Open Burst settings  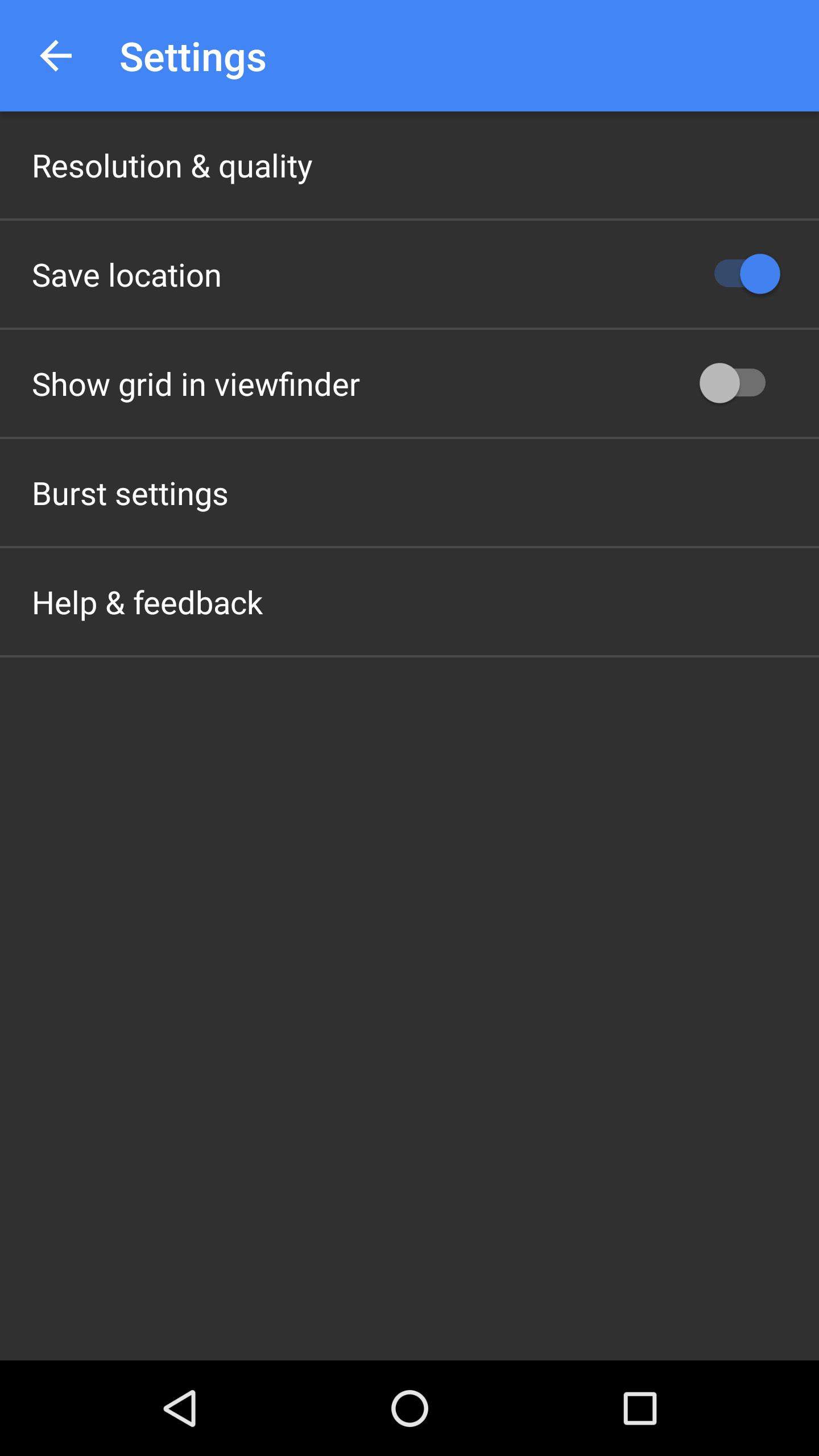(x=130, y=494)
